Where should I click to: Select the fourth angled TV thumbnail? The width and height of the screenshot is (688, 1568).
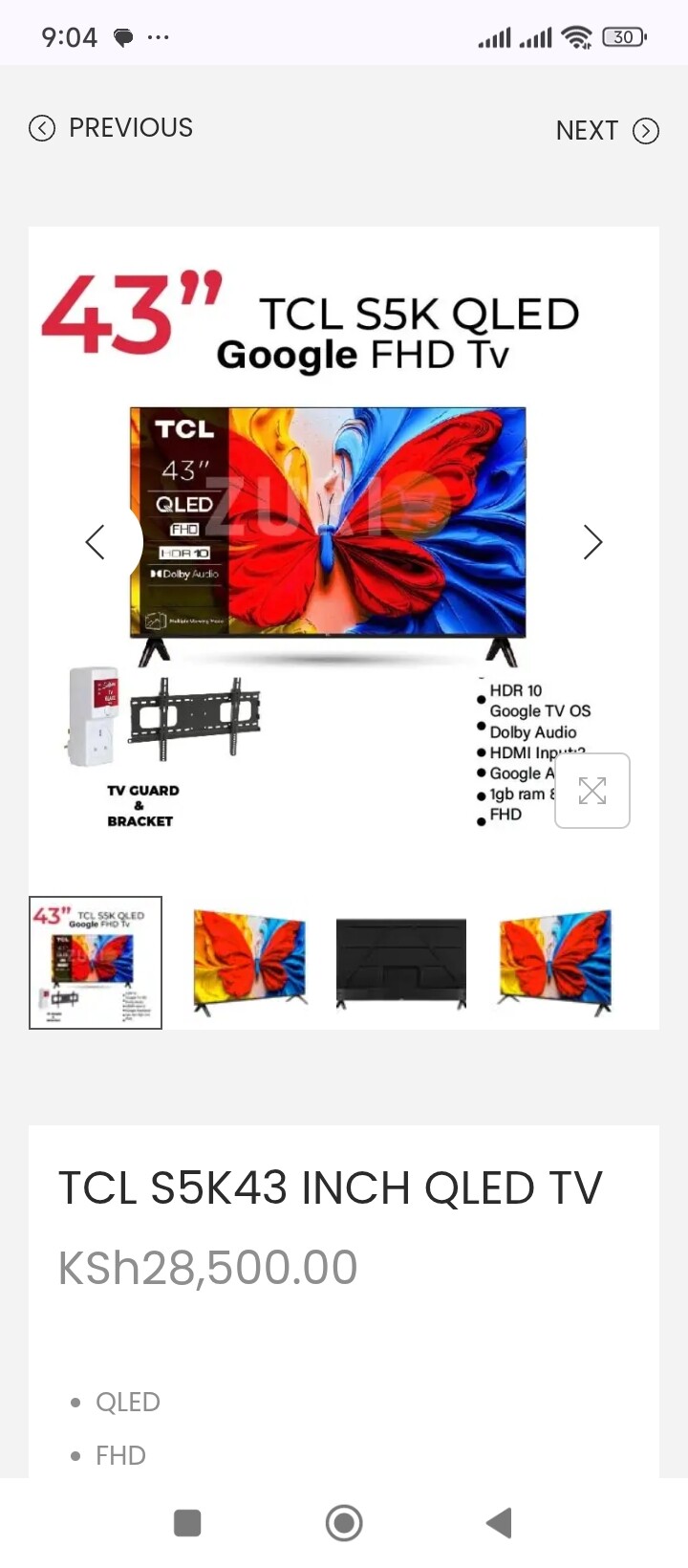click(x=554, y=963)
